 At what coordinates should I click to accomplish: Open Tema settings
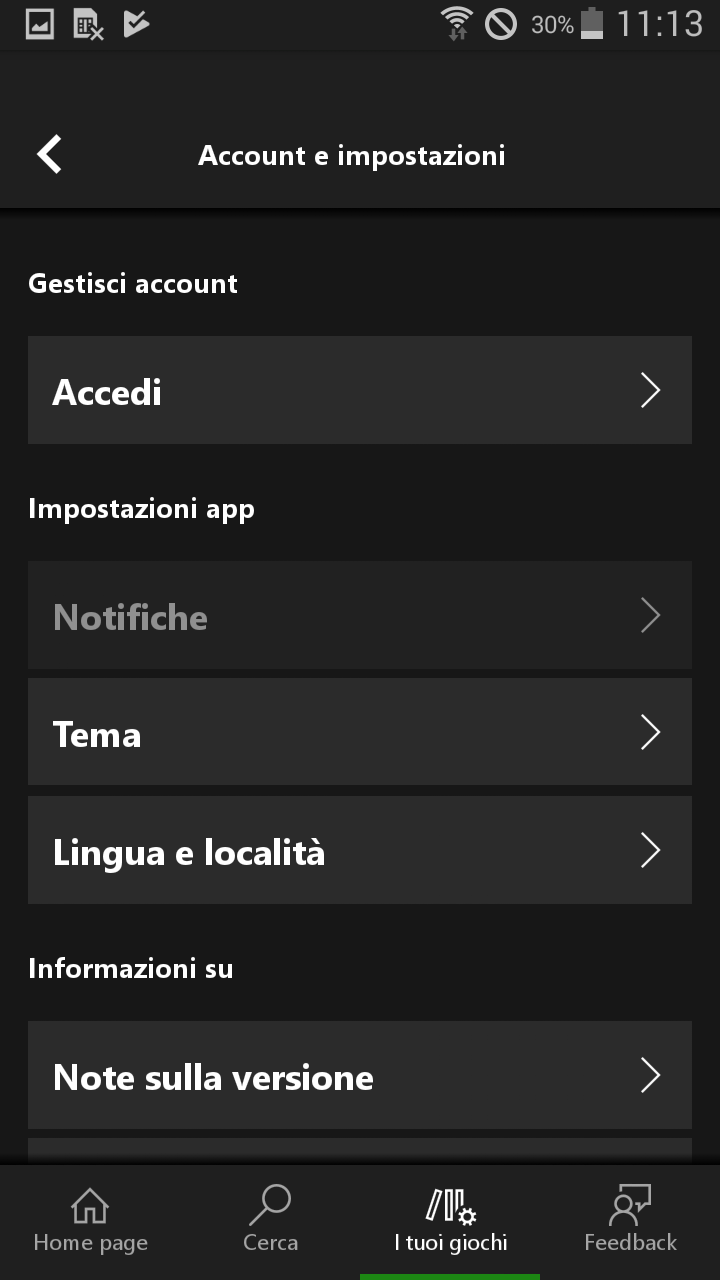point(360,732)
